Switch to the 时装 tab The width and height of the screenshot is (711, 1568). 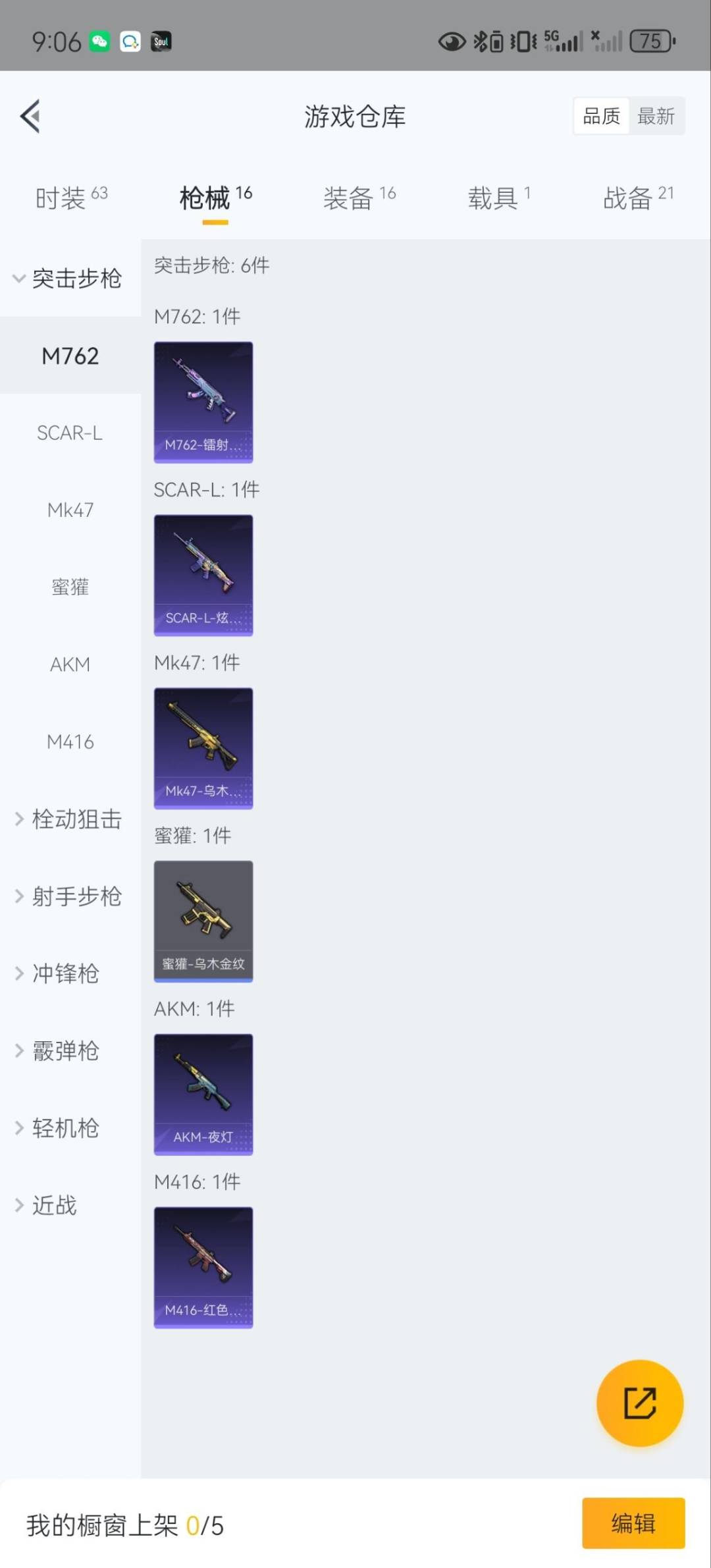(x=70, y=198)
